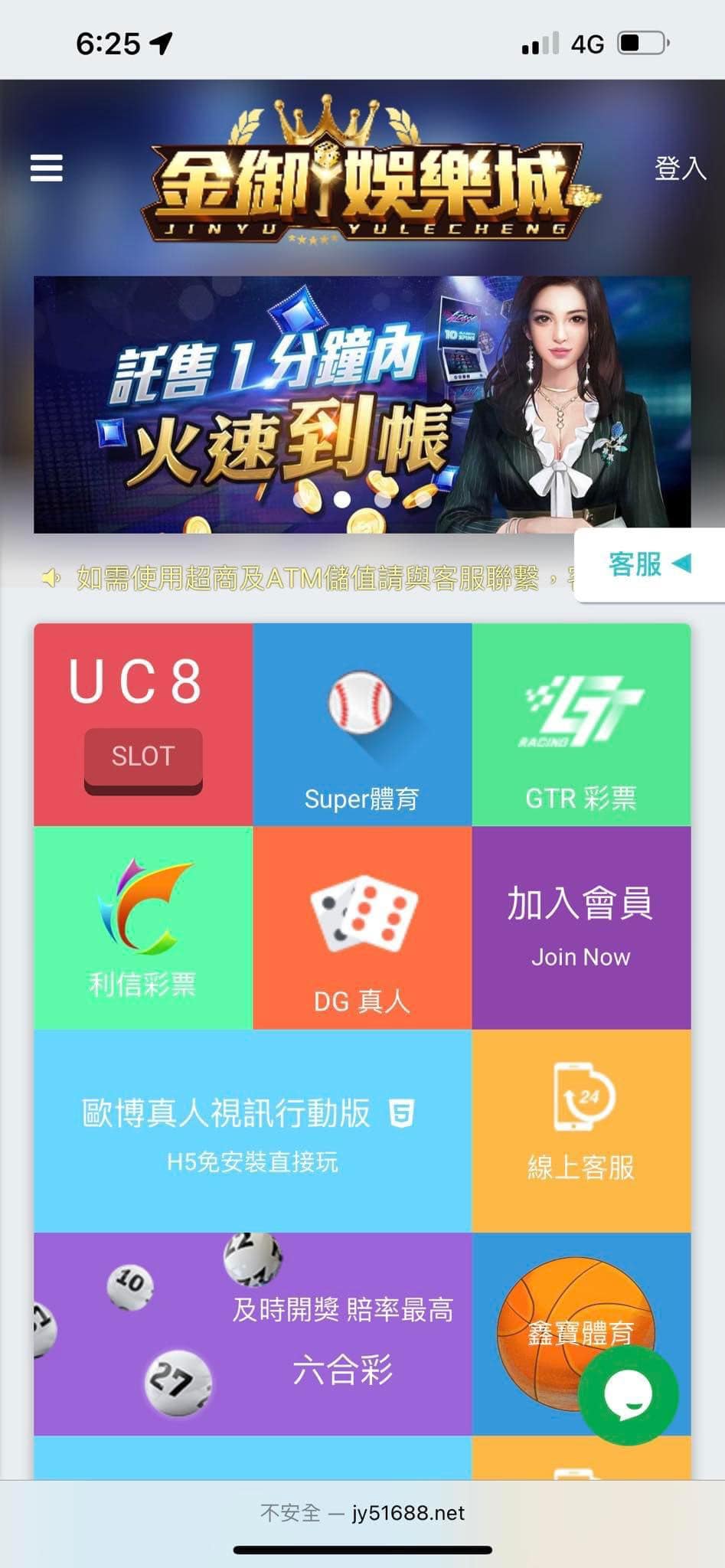Open the UC8 SLOT tile

[143, 724]
